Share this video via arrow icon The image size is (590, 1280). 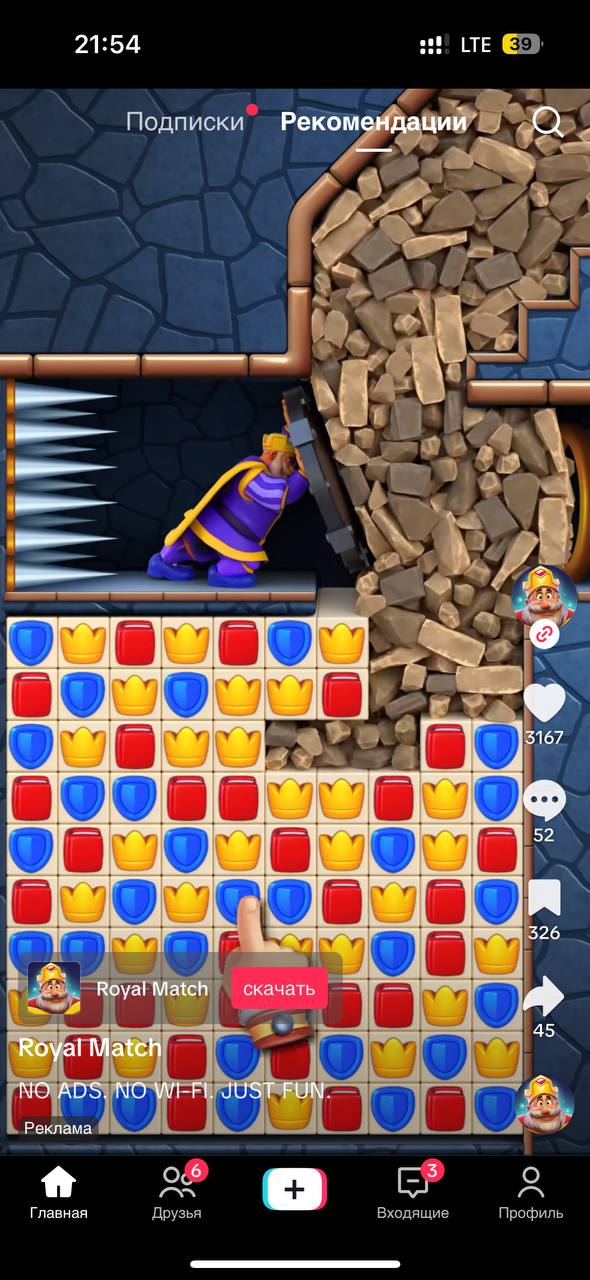(x=544, y=996)
